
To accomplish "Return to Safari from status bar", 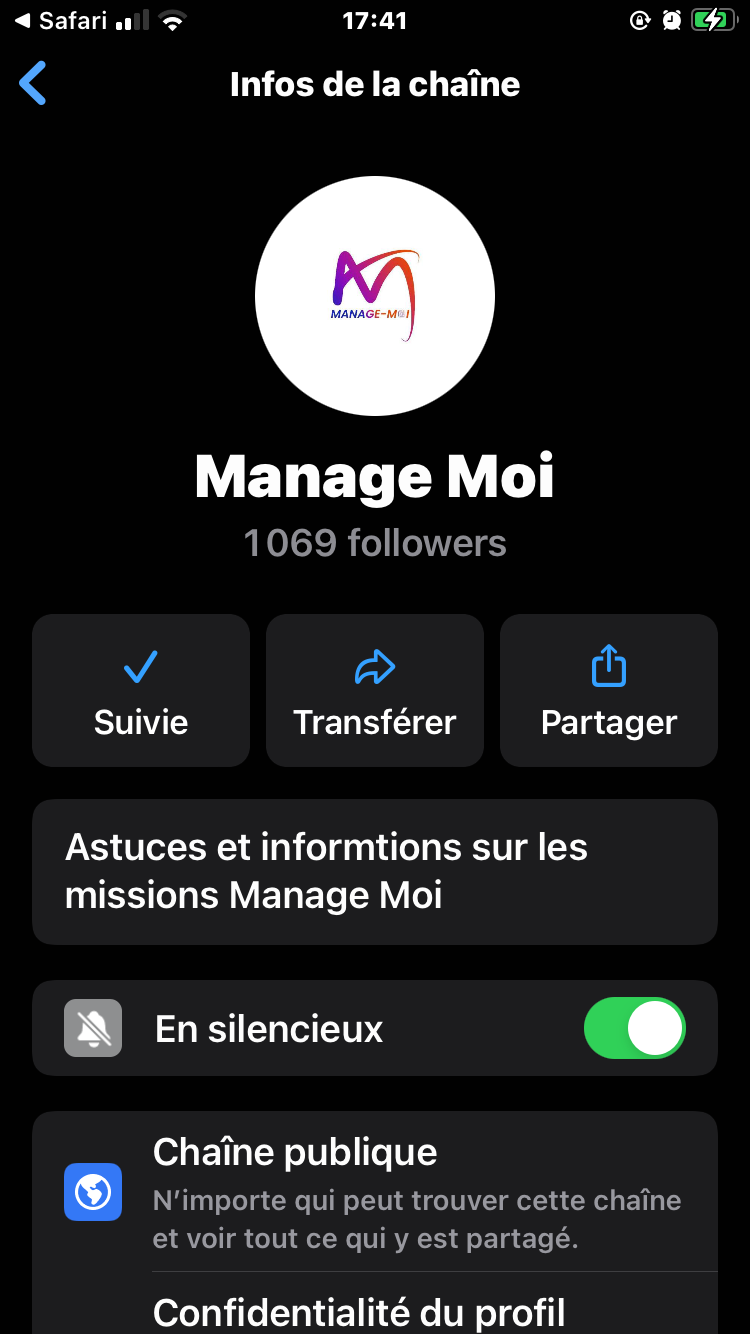I will click(x=62, y=21).
